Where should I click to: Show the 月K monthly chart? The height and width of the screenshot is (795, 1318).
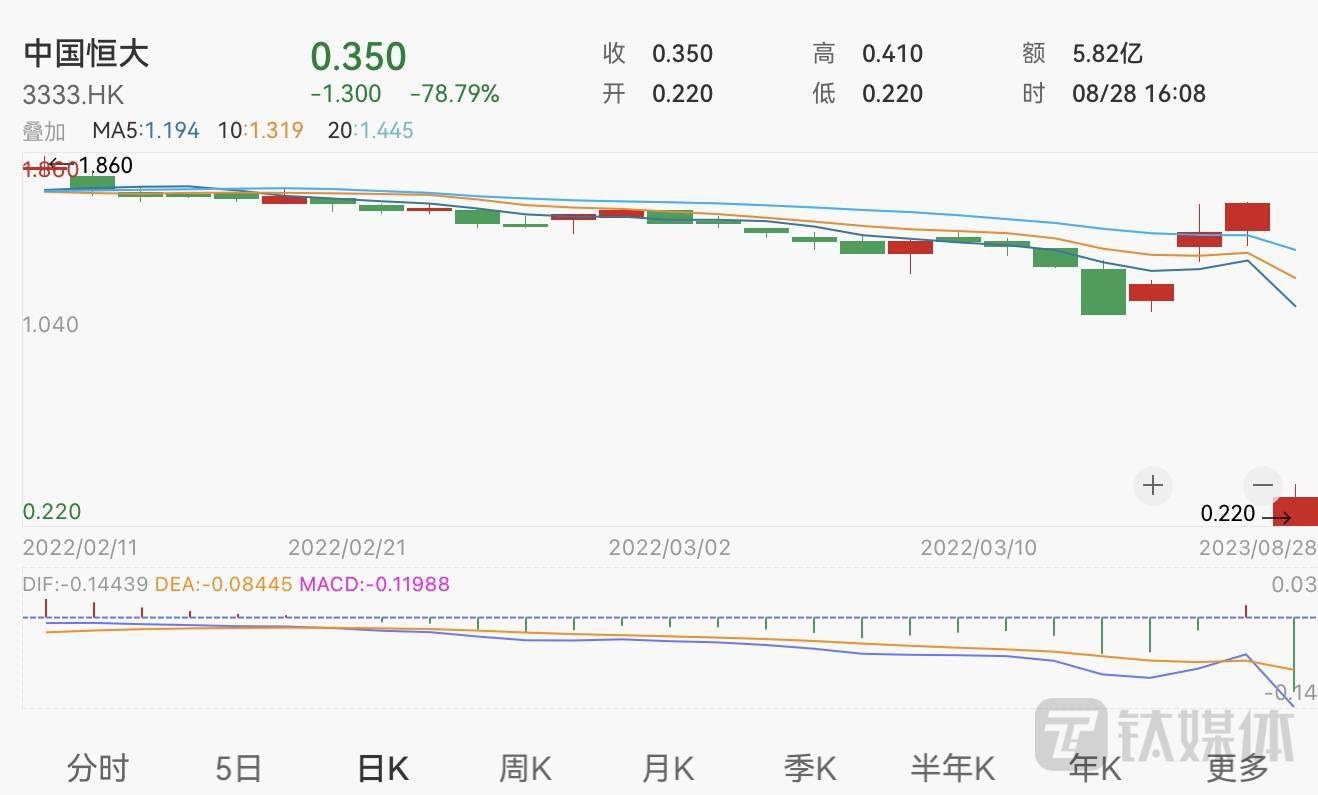click(x=667, y=768)
